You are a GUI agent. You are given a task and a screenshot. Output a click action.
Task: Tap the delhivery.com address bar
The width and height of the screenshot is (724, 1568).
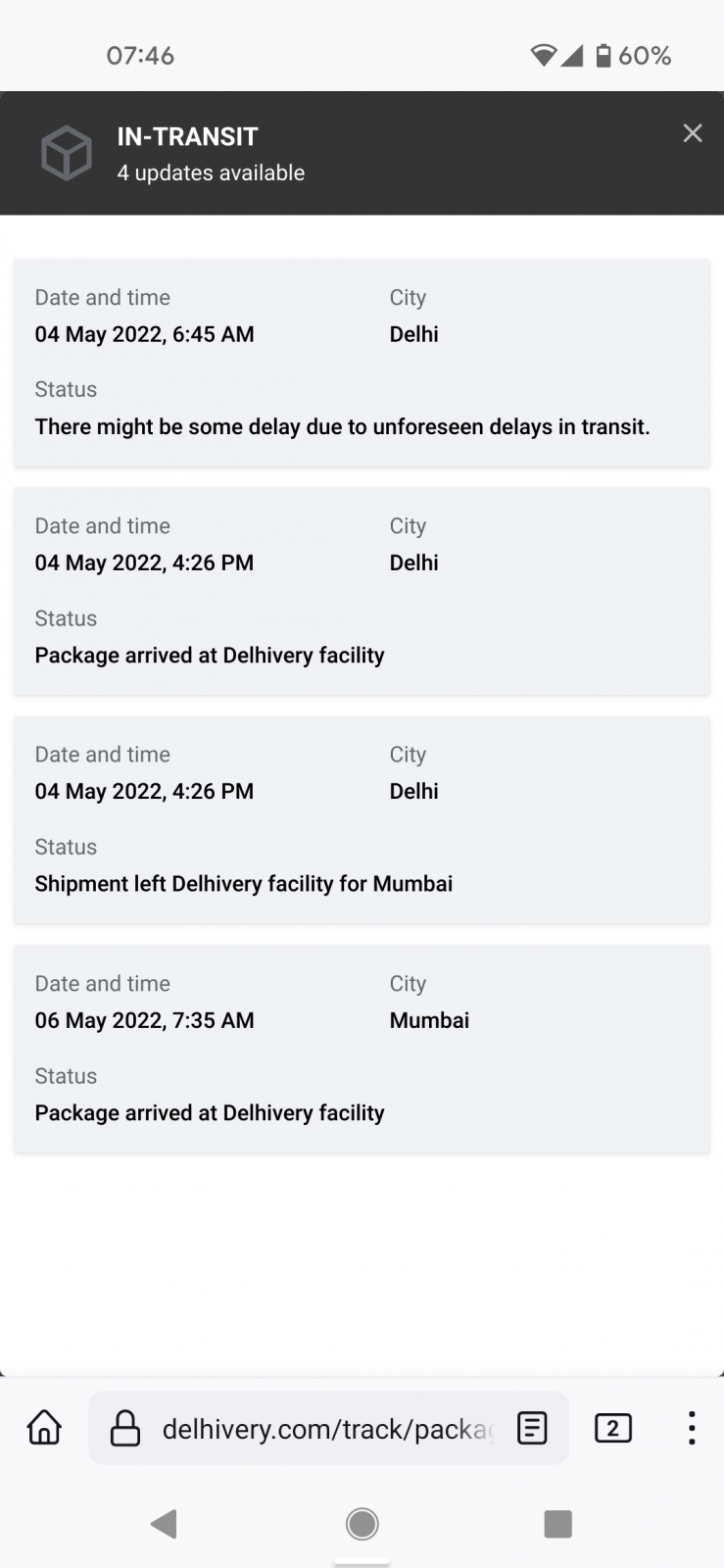pyautogui.click(x=328, y=1428)
